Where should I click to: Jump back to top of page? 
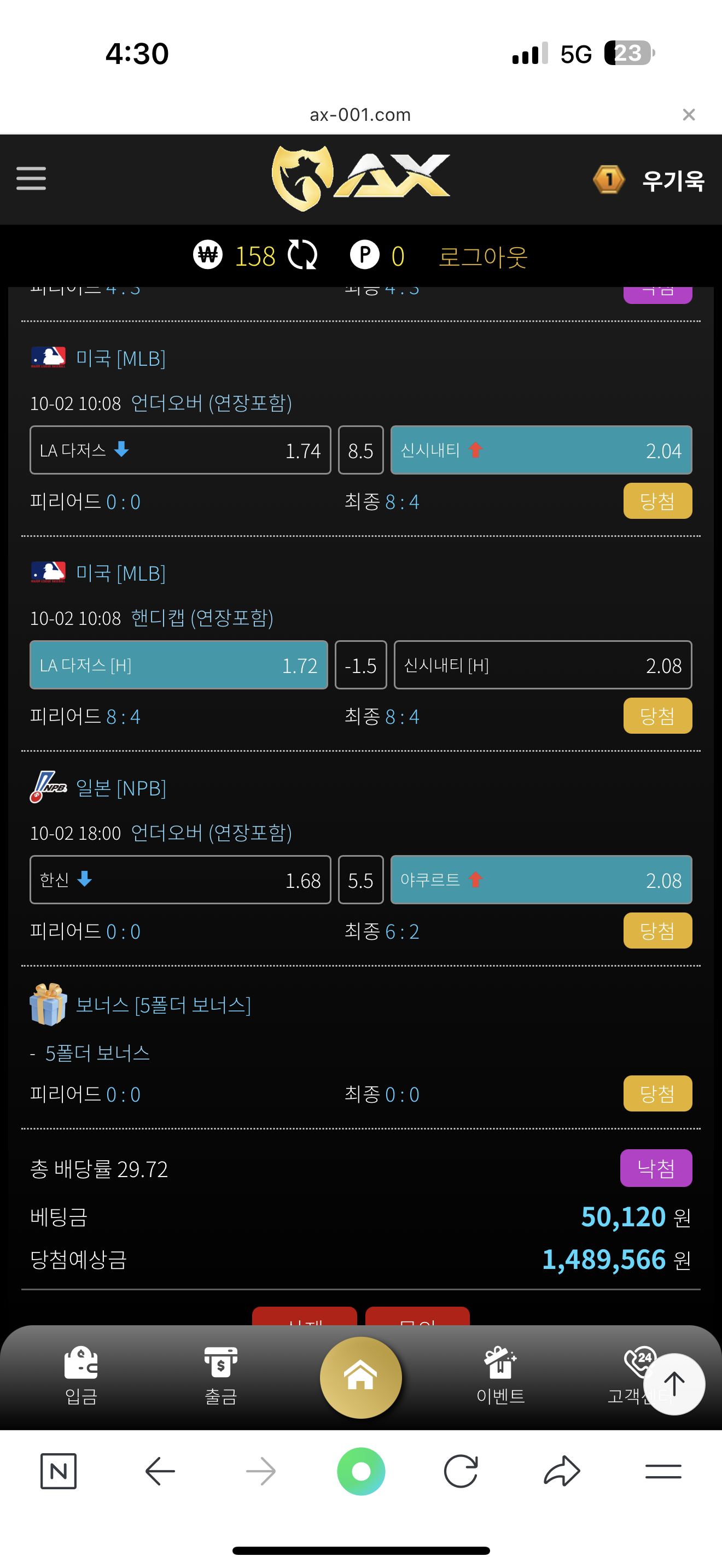[x=673, y=1384]
